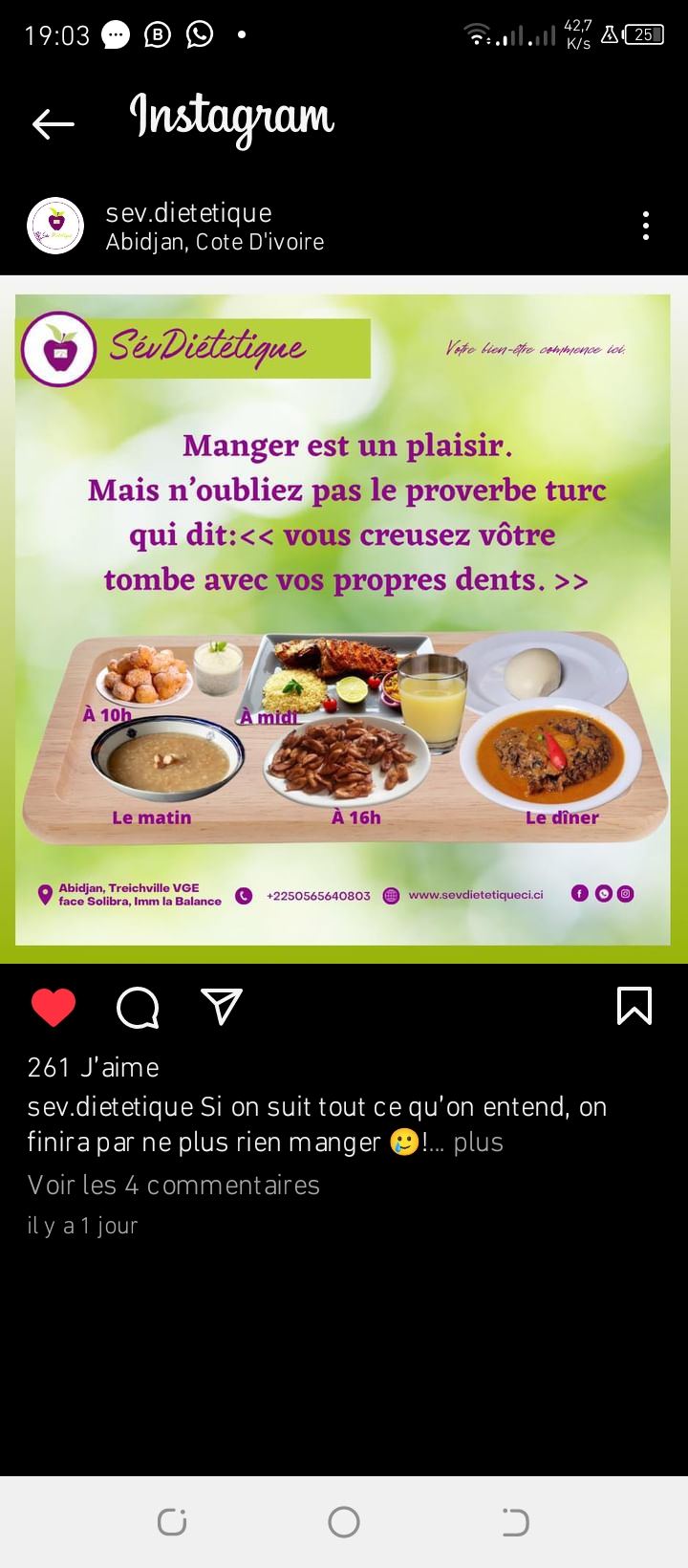Image resolution: width=688 pixels, height=1568 pixels.
Task: Open the Abidjan, Cote D'ivoire location
Action: tap(215, 242)
